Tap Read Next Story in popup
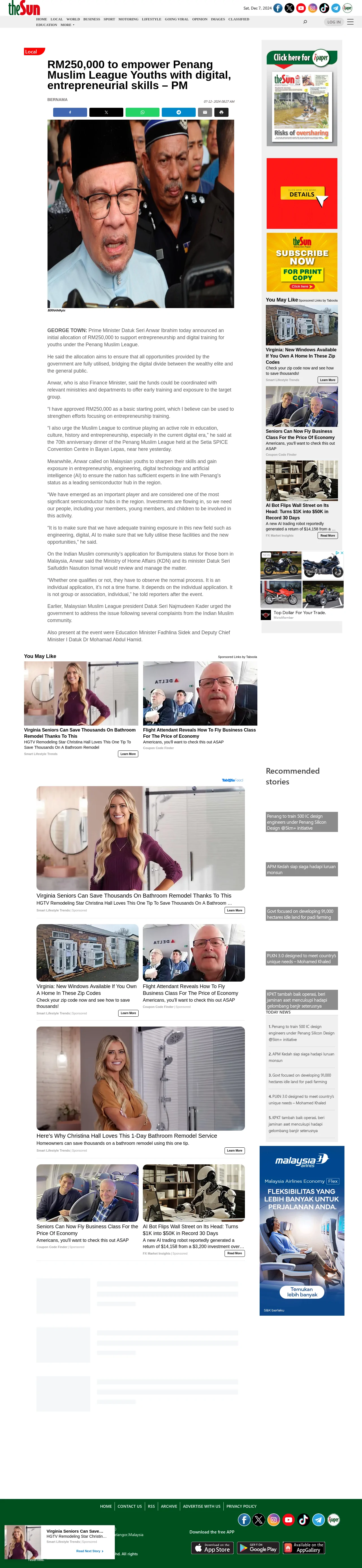The width and height of the screenshot is (362, 1568). click(x=89, y=1551)
